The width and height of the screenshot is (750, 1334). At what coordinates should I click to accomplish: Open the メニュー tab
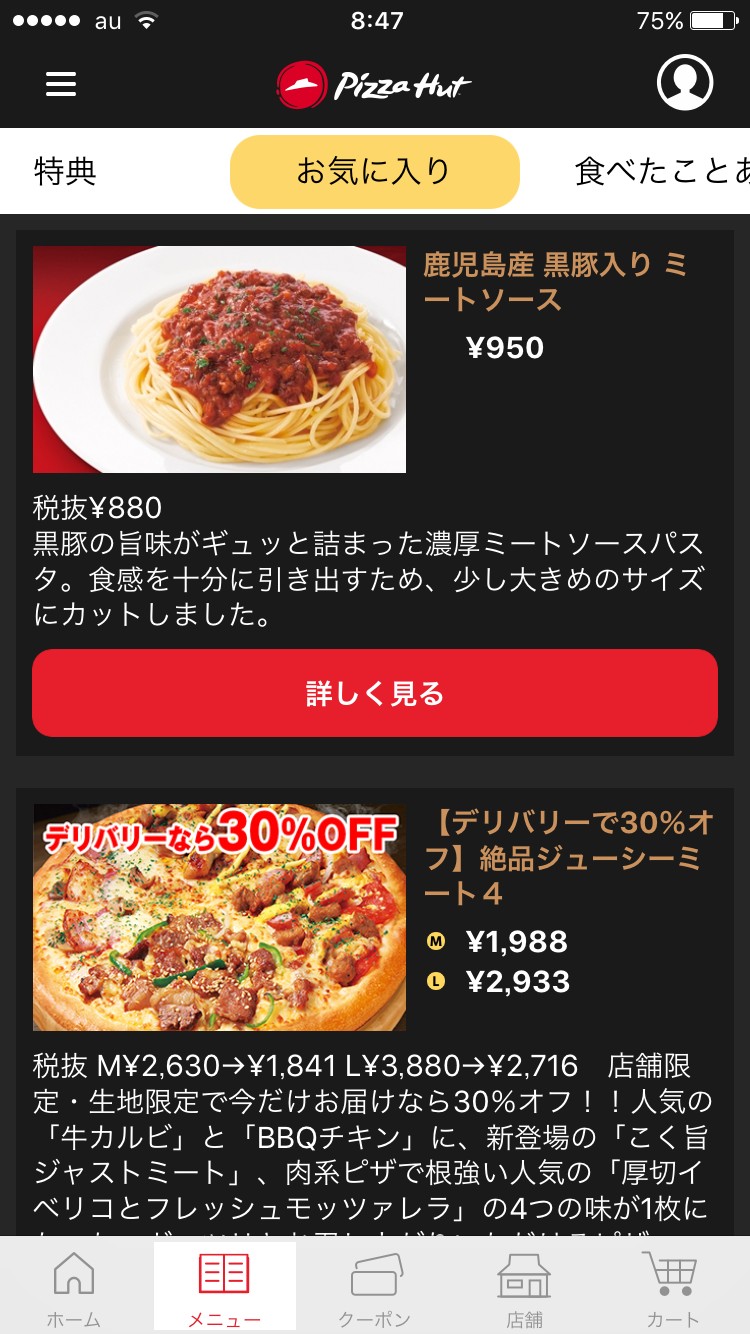click(x=225, y=1288)
